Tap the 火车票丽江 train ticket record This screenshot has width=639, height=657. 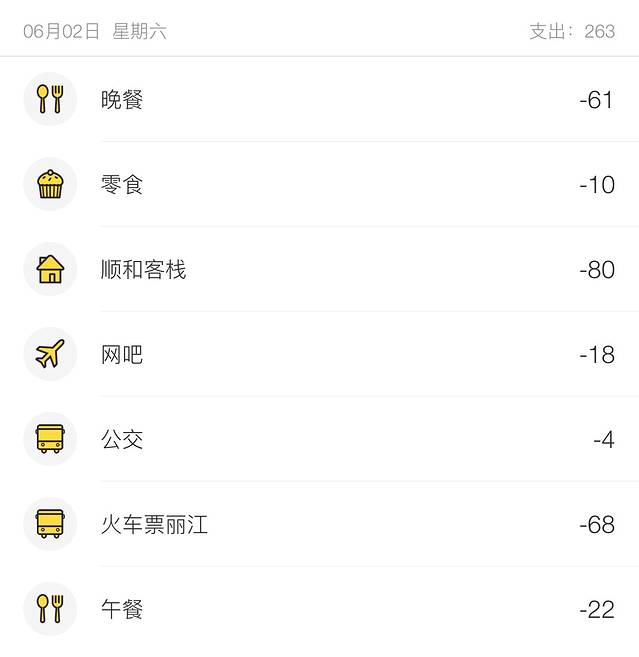pyautogui.click(x=319, y=524)
